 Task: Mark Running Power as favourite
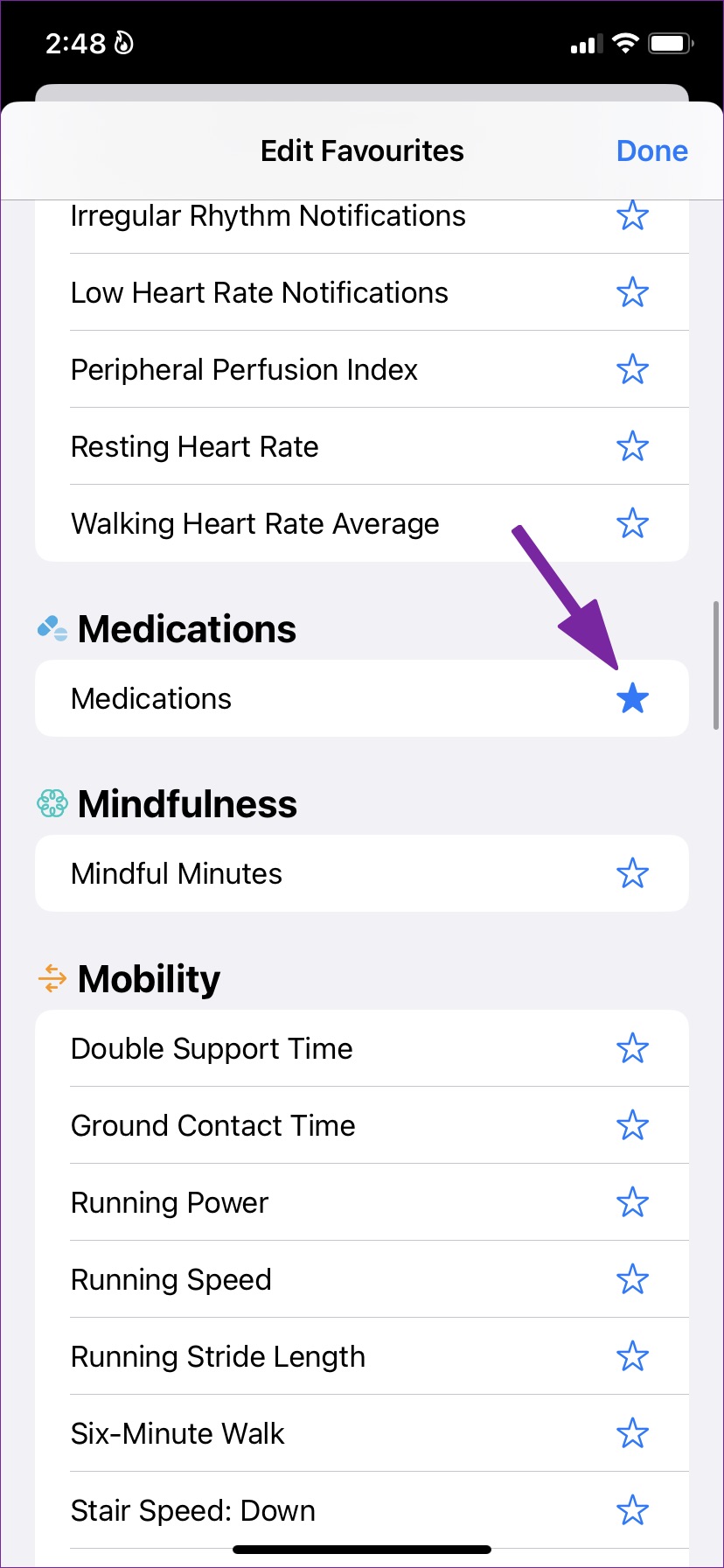632,1202
